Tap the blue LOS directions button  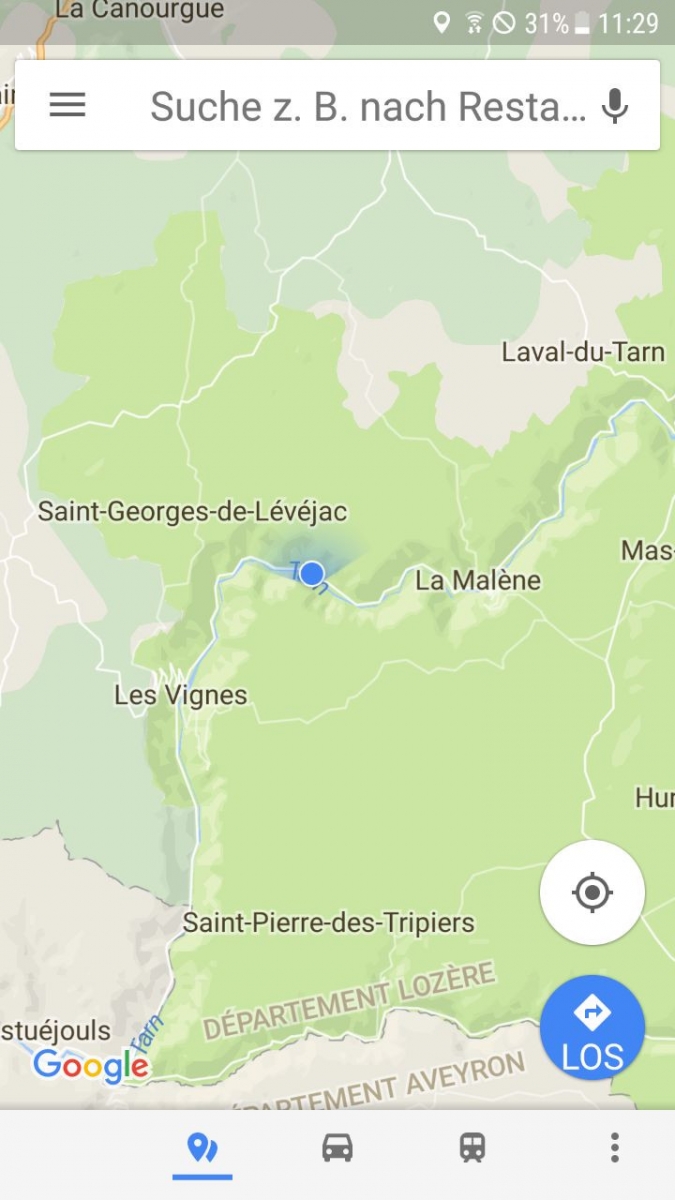point(592,1027)
